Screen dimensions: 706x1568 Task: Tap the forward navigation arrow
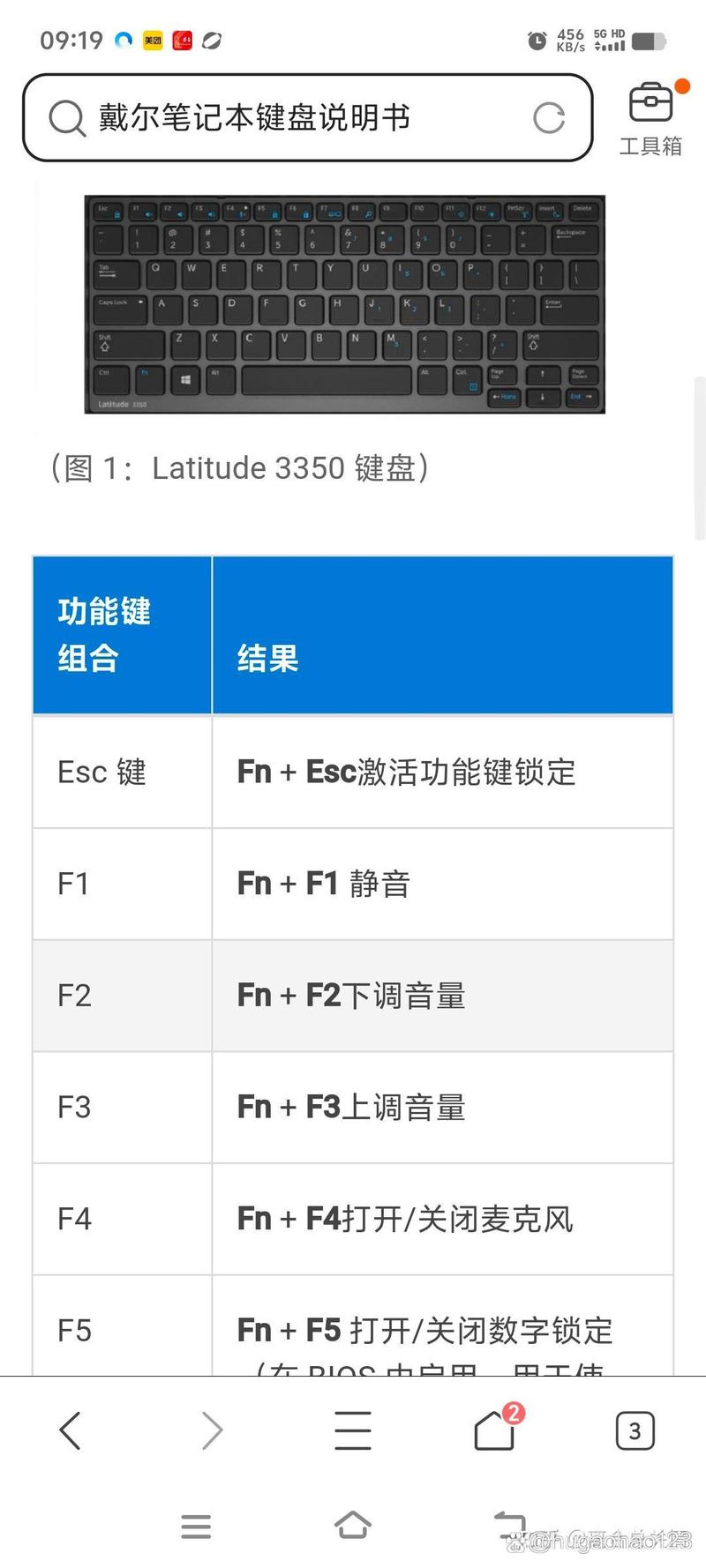(x=212, y=1430)
